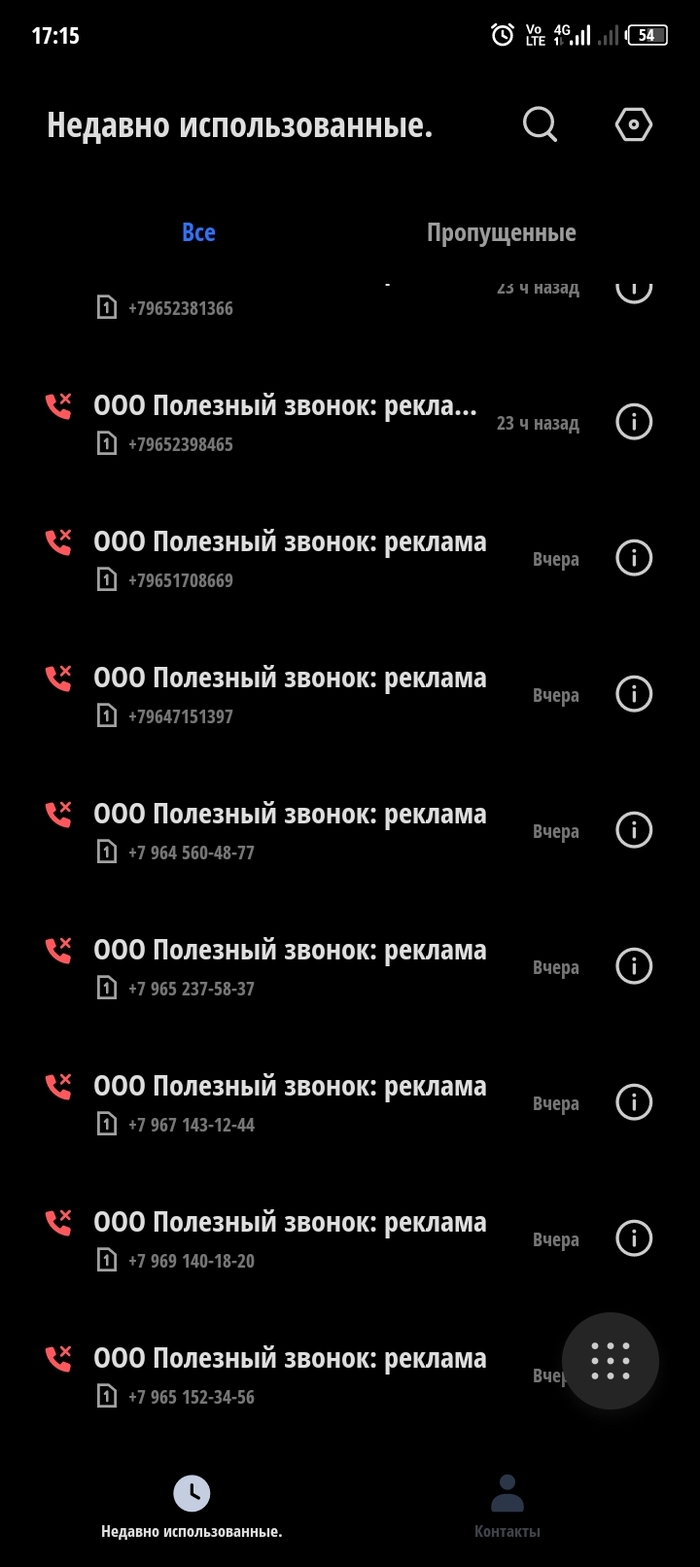View details of +7 969 140-18-20 call
The width and height of the screenshot is (700, 1567).
633,1238
